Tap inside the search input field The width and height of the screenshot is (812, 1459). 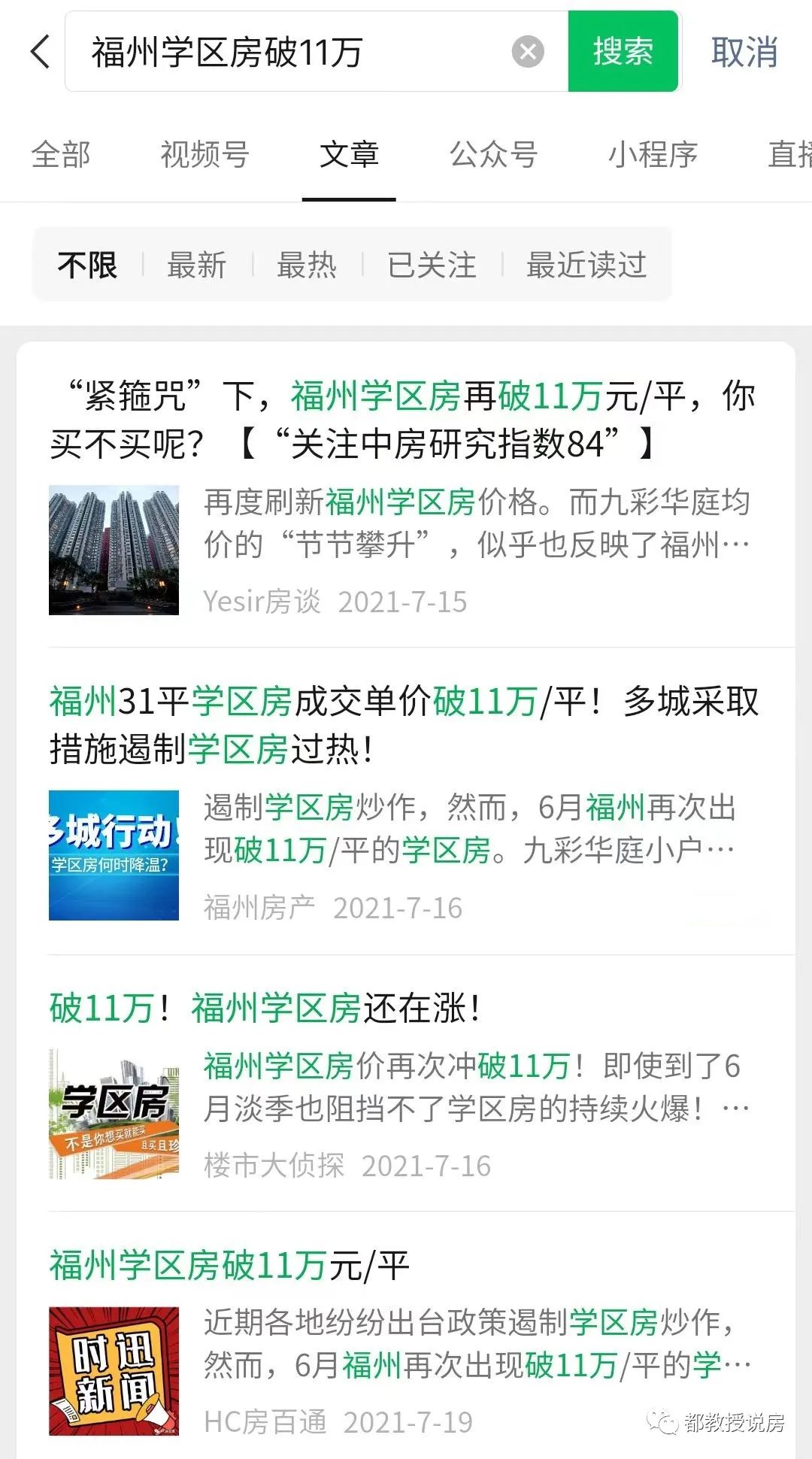click(x=301, y=51)
